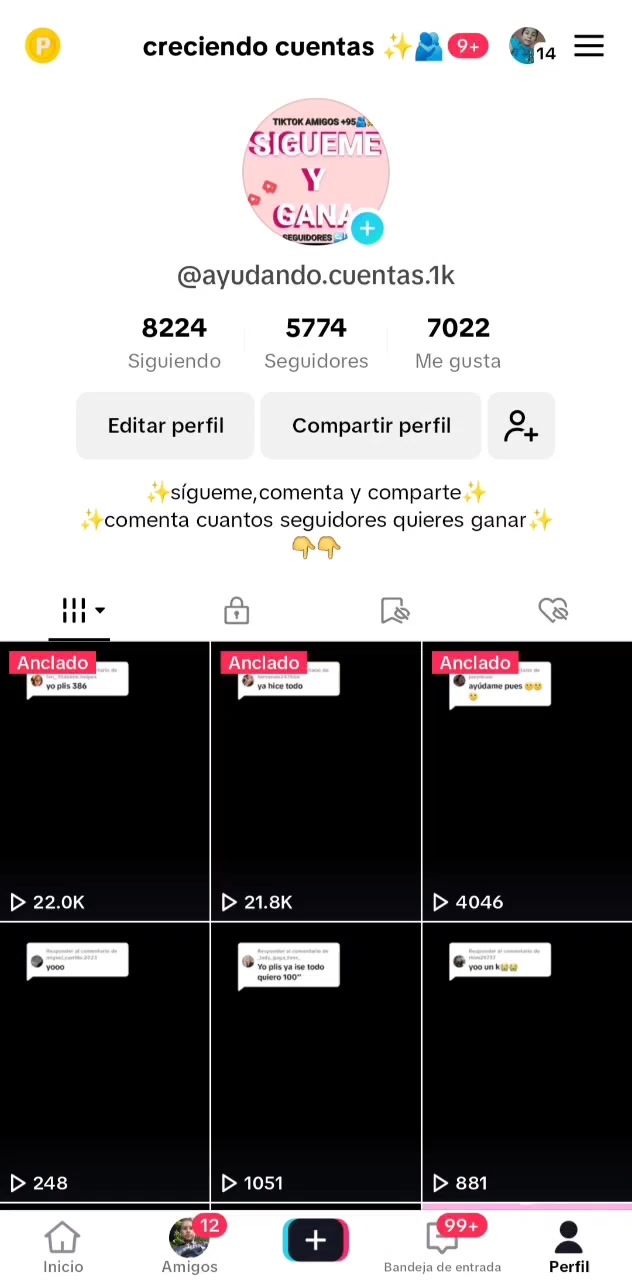Go to the Inicio tab

click(63, 1247)
